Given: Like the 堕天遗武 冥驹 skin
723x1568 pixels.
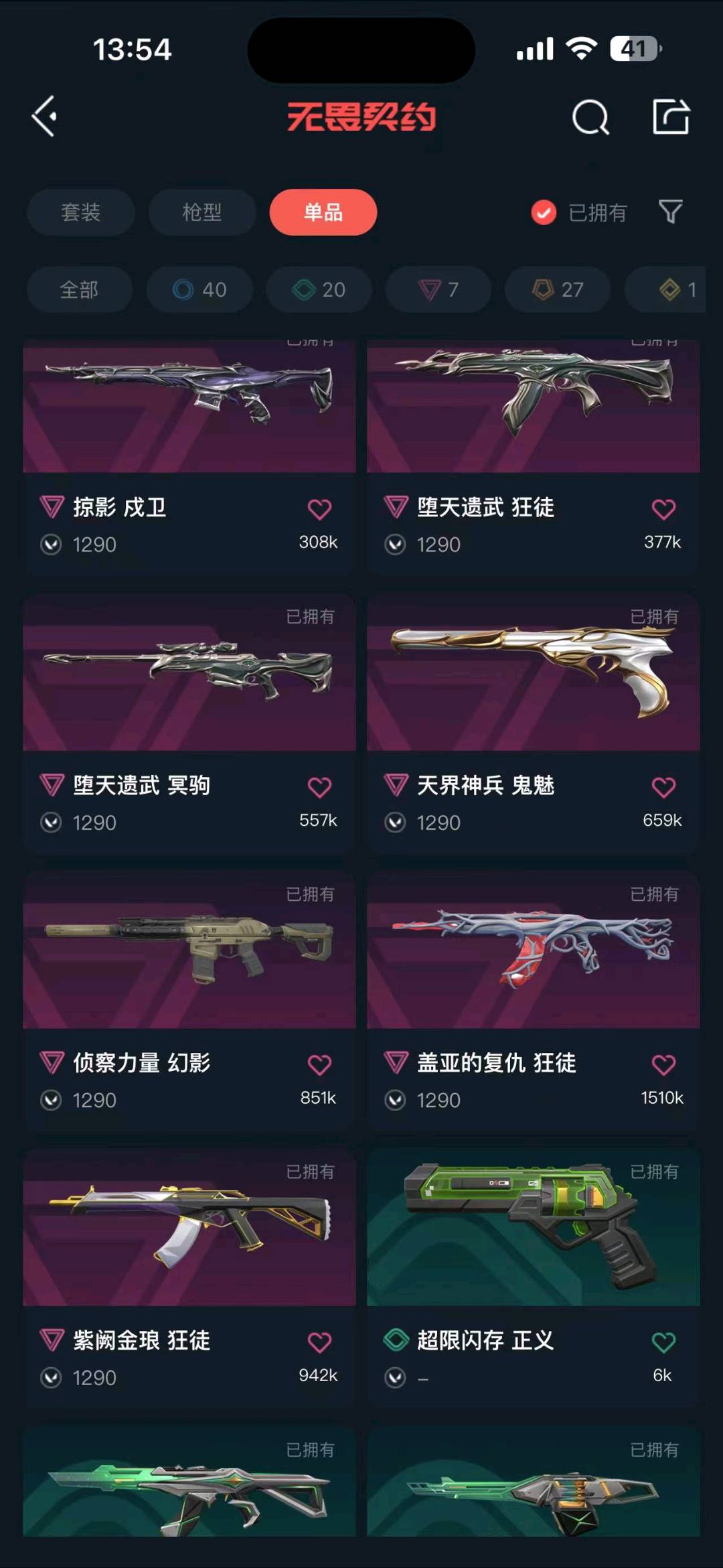Looking at the screenshot, I should coord(319,788).
